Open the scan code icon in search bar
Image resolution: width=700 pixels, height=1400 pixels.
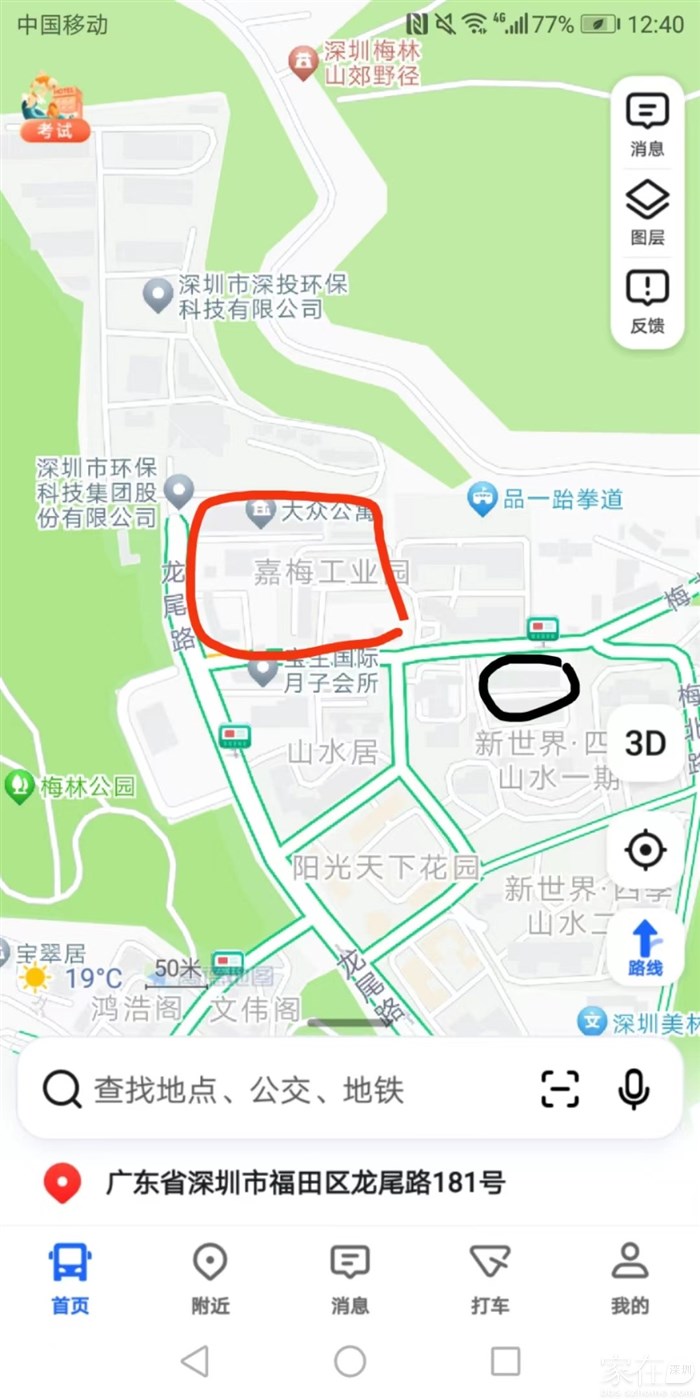[x=560, y=1089]
